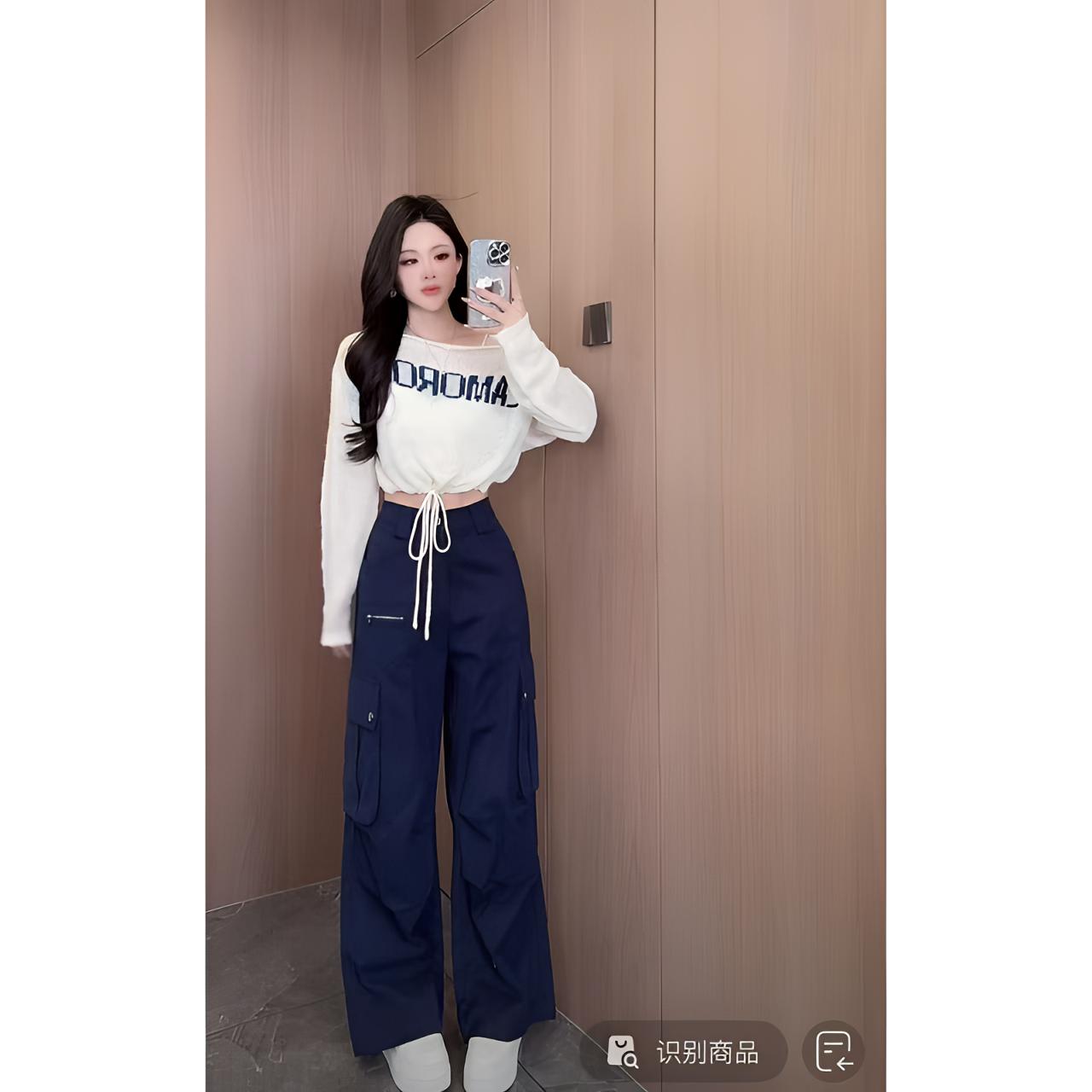Tap the 识别商品 identify product button

tap(683, 1052)
